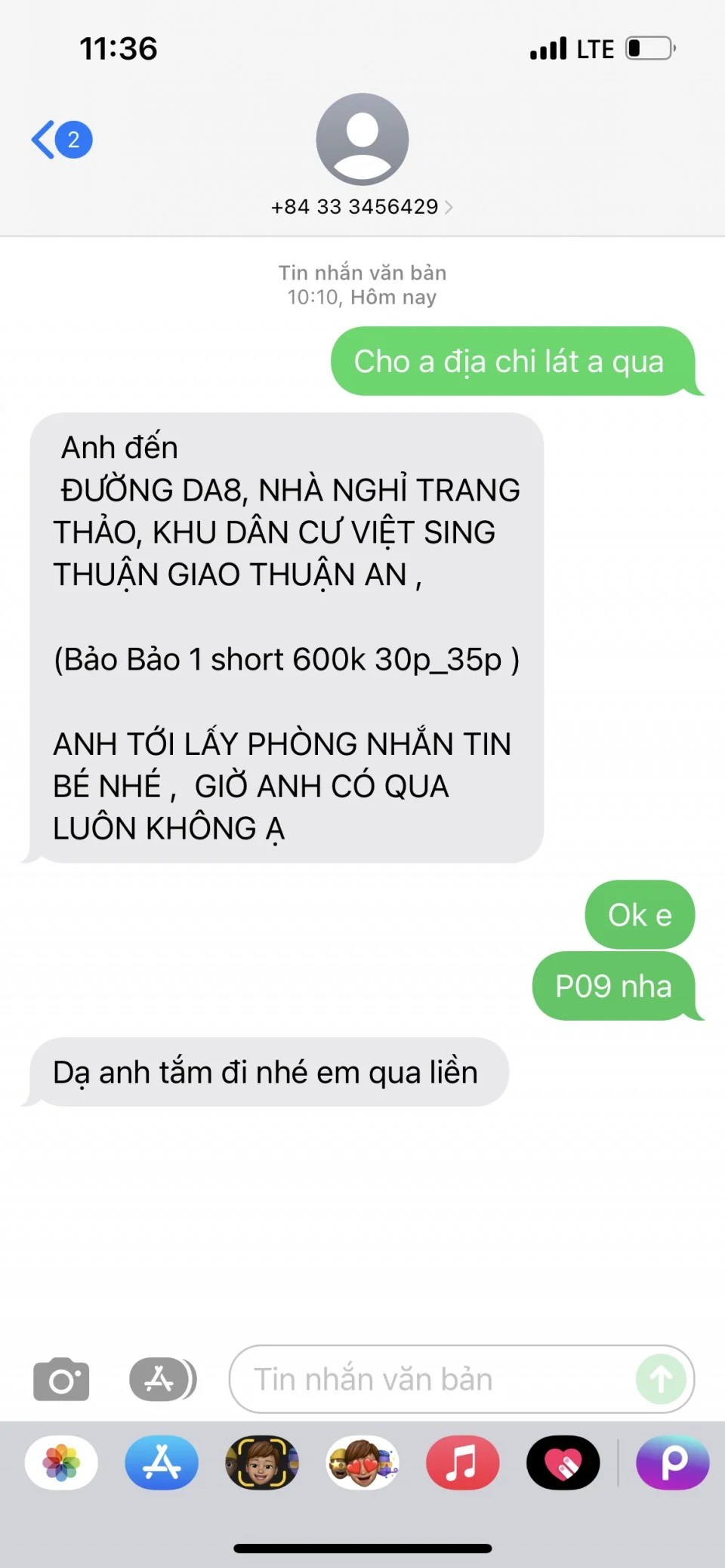Open the camera to attach a photo
This screenshot has height=1568, width=725.
61,1379
